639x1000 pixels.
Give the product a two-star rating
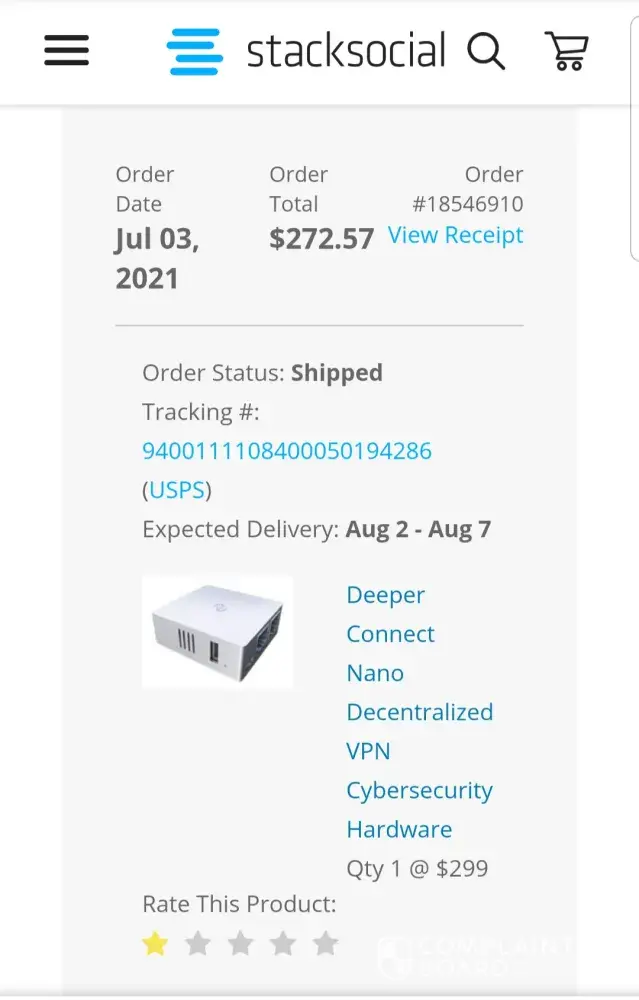point(198,943)
